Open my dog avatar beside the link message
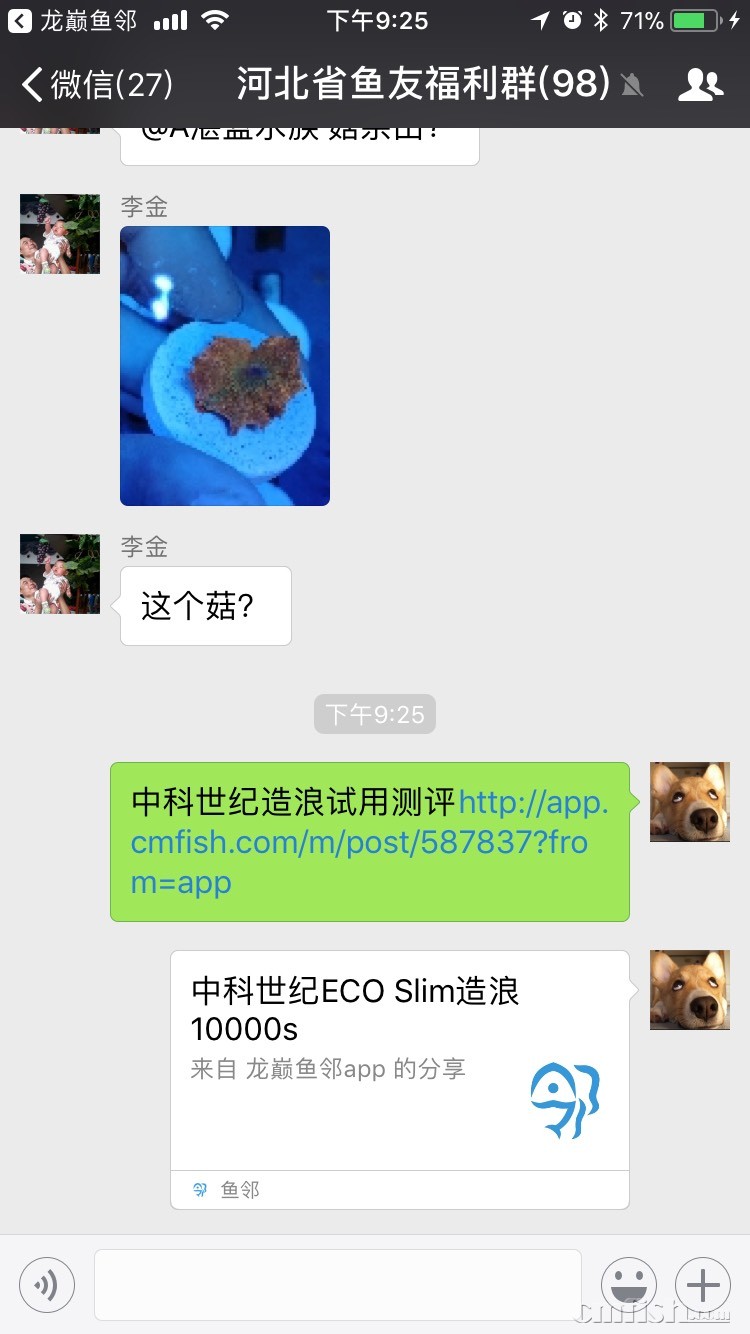Image resolution: width=750 pixels, height=1334 pixels. tap(690, 802)
